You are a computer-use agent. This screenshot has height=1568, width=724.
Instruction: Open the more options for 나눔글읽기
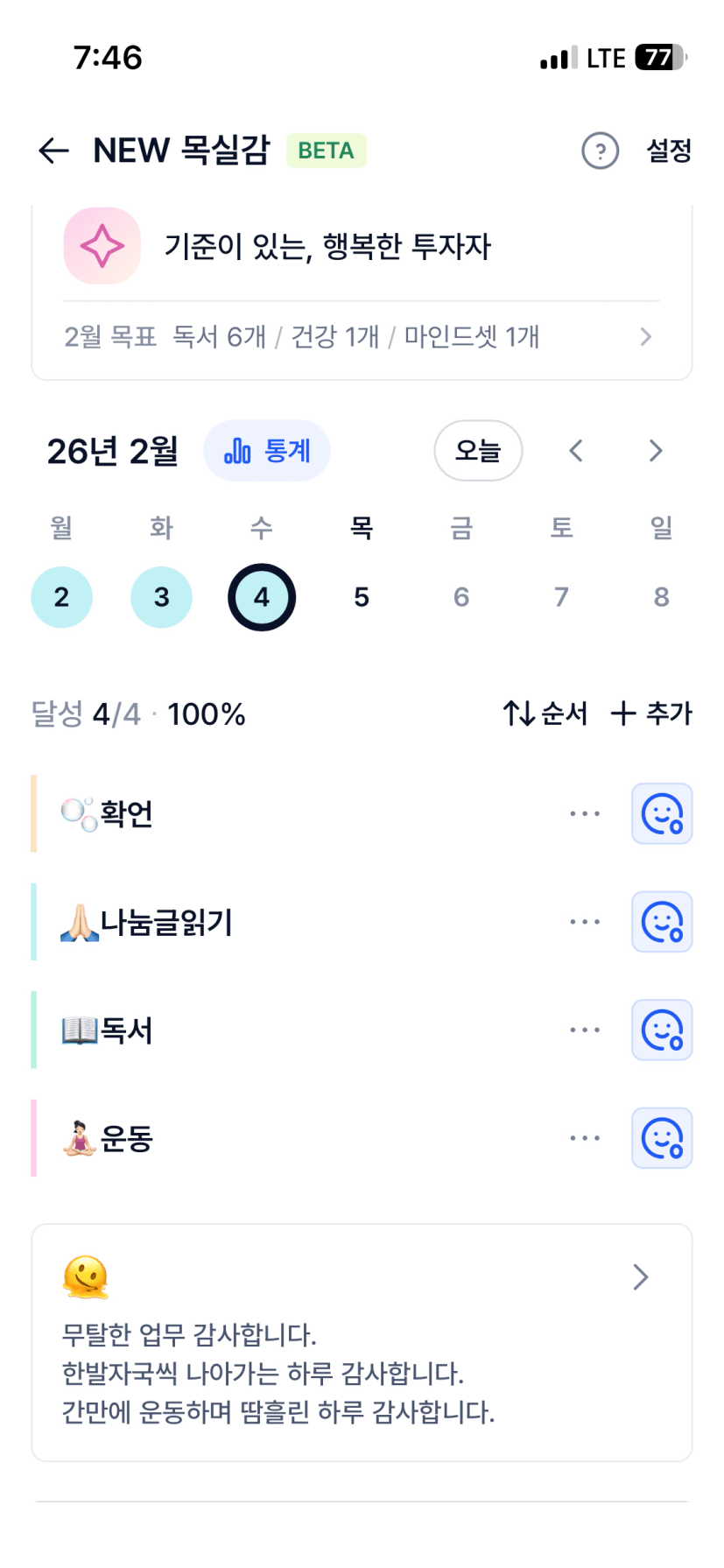coord(584,922)
